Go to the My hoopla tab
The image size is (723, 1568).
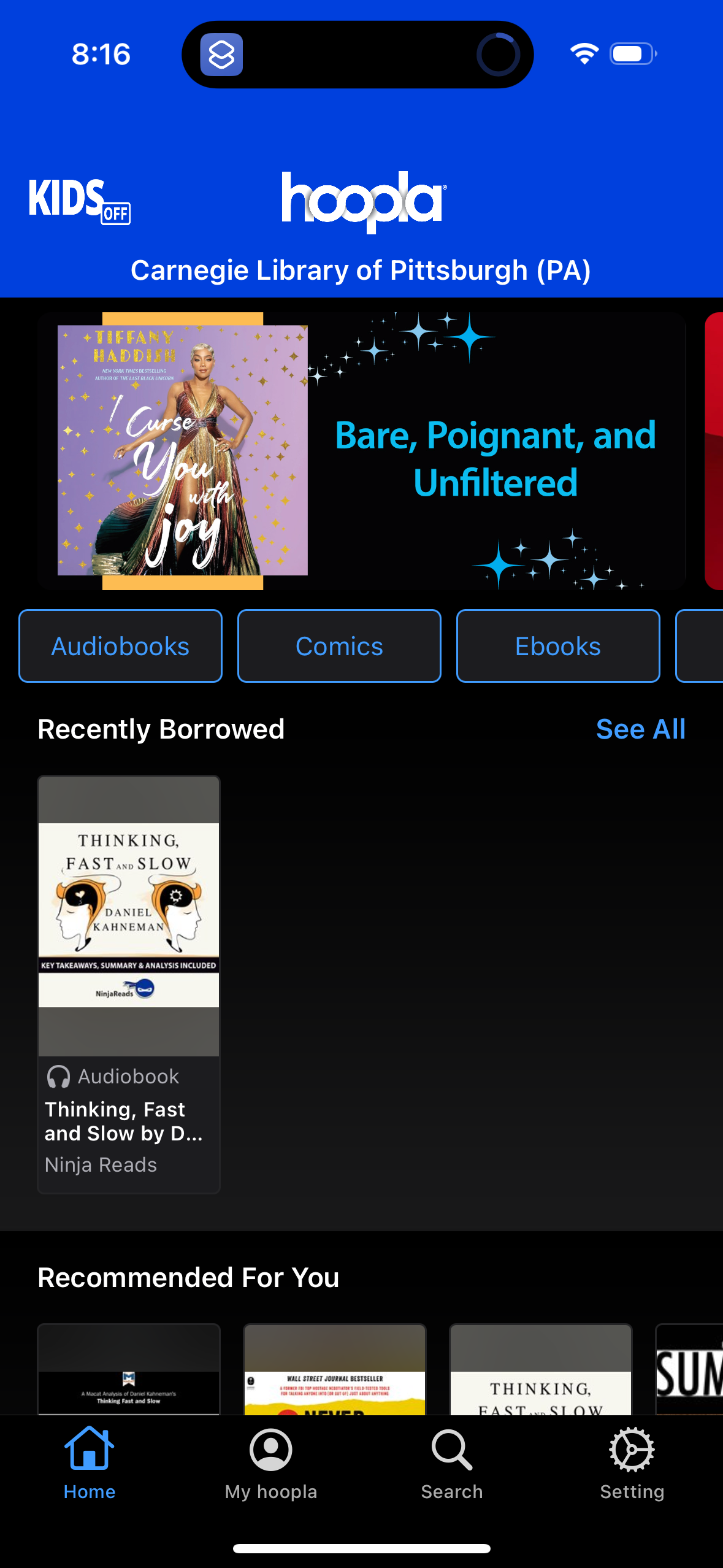point(270,1466)
